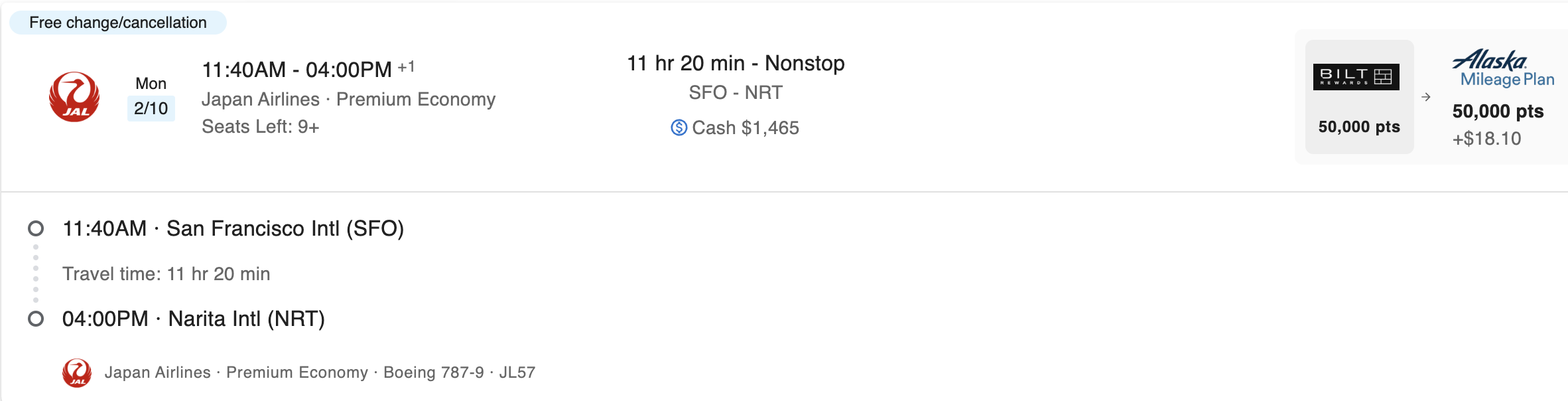Open the Cash $1,465 fare option
The height and width of the screenshot is (401, 1568).
[x=735, y=127]
